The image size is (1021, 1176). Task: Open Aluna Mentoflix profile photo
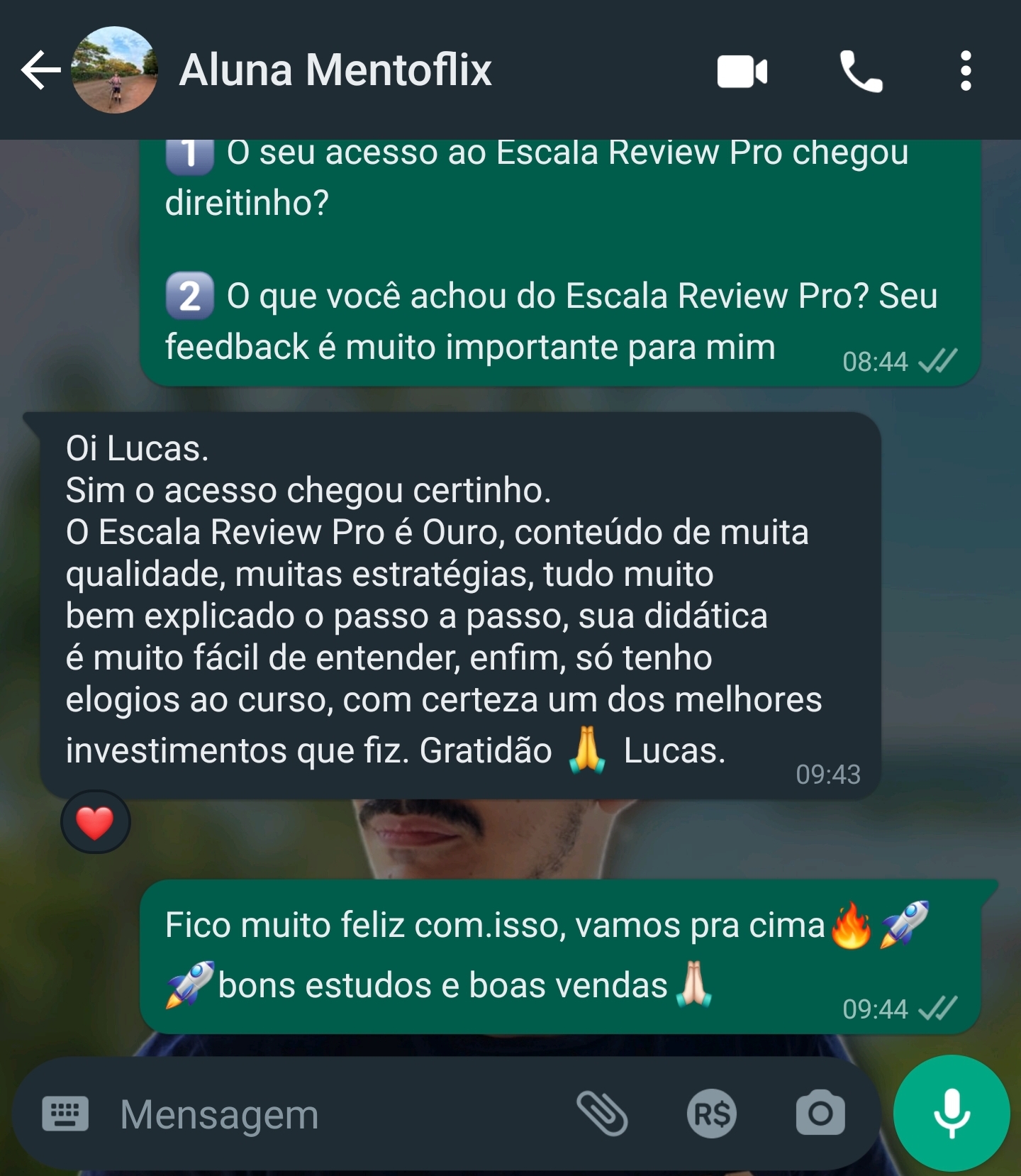pyautogui.click(x=114, y=70)
